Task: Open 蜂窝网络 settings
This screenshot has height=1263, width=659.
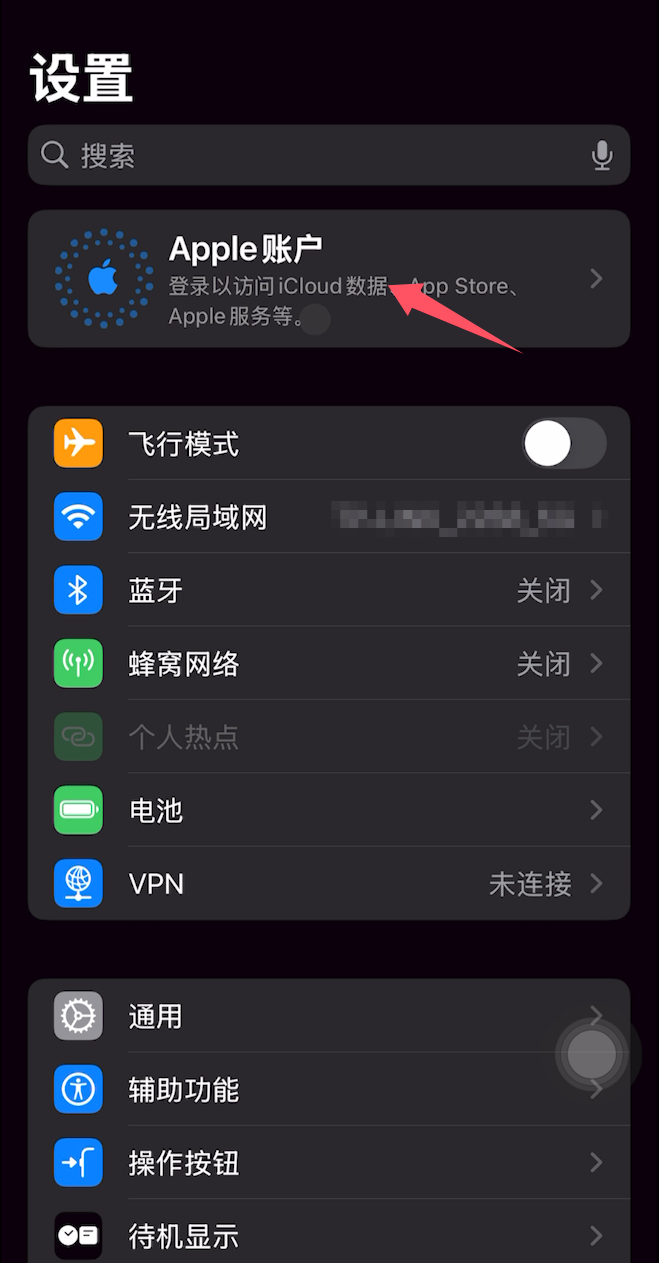Action: click(329, 664)
